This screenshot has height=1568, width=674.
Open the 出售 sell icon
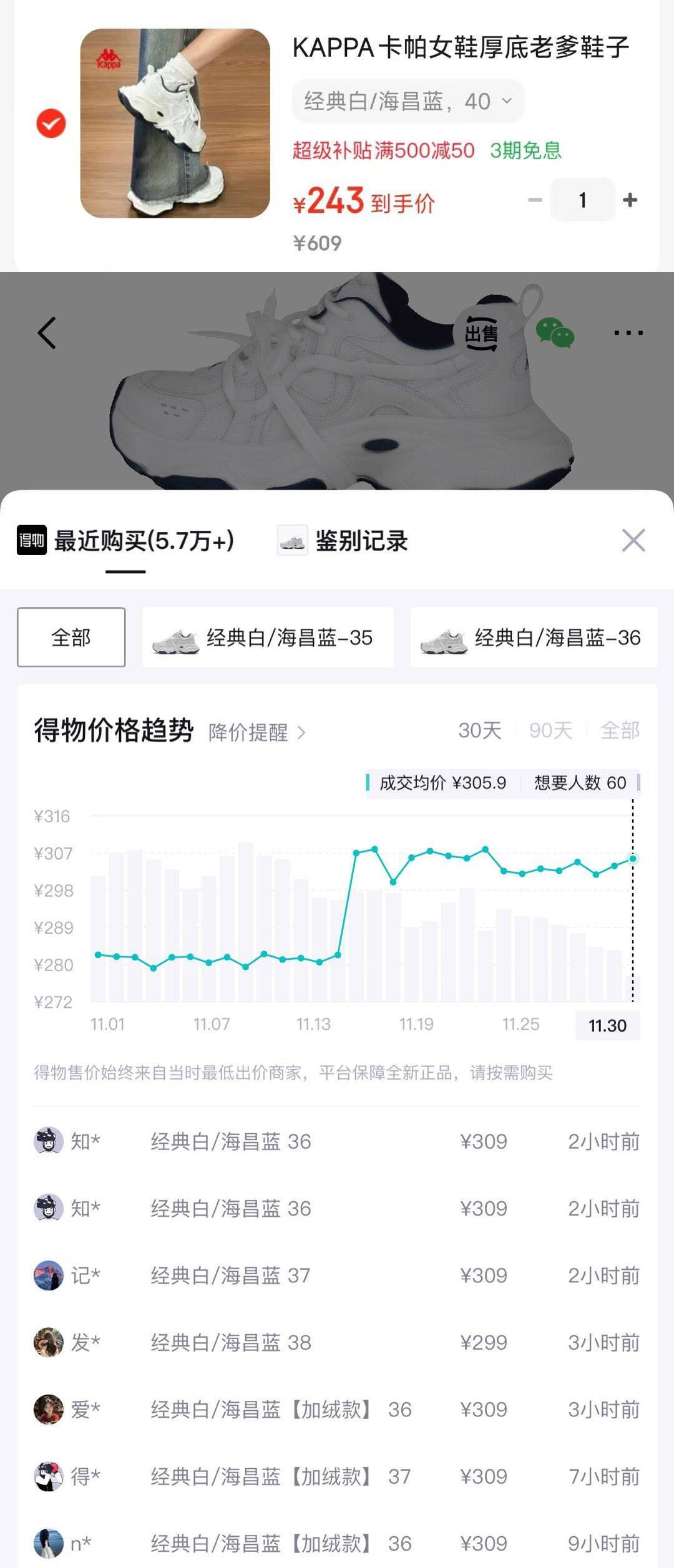(481, 333)
